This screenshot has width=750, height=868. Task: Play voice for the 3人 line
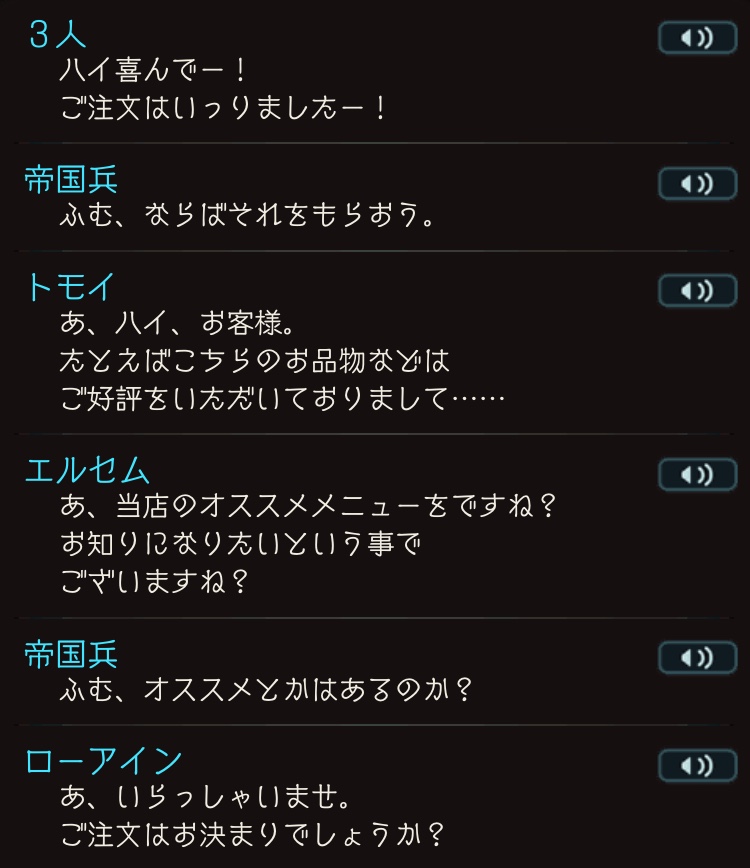click(697, 38)
